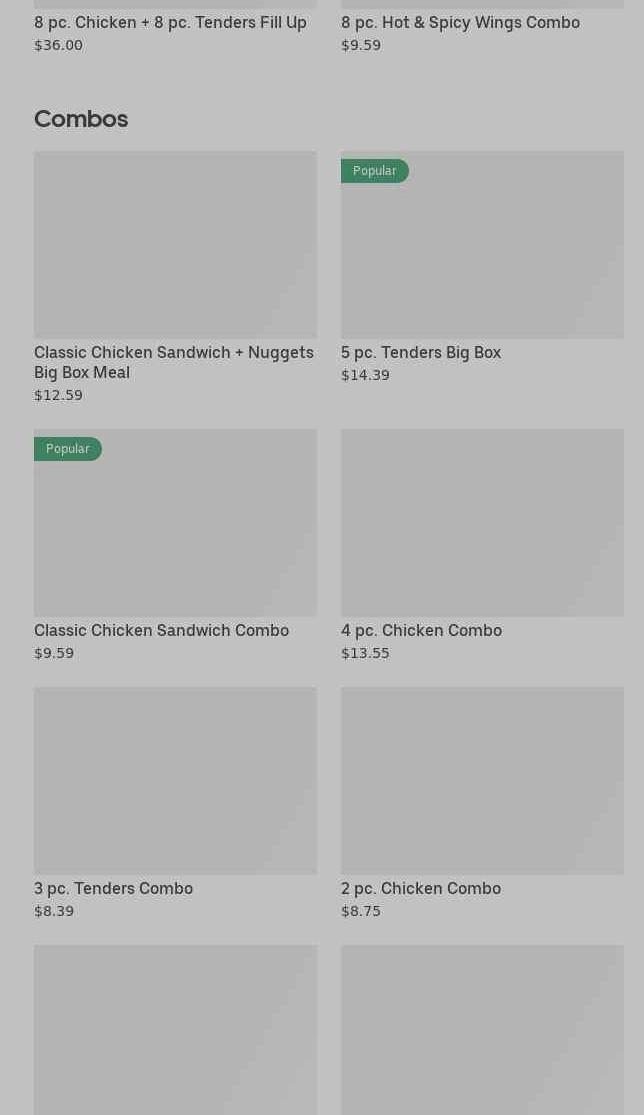Open the 2 pc. Chicken Combo
Viewport: 644px width, 1115px height.
click(x=482, y=781)
